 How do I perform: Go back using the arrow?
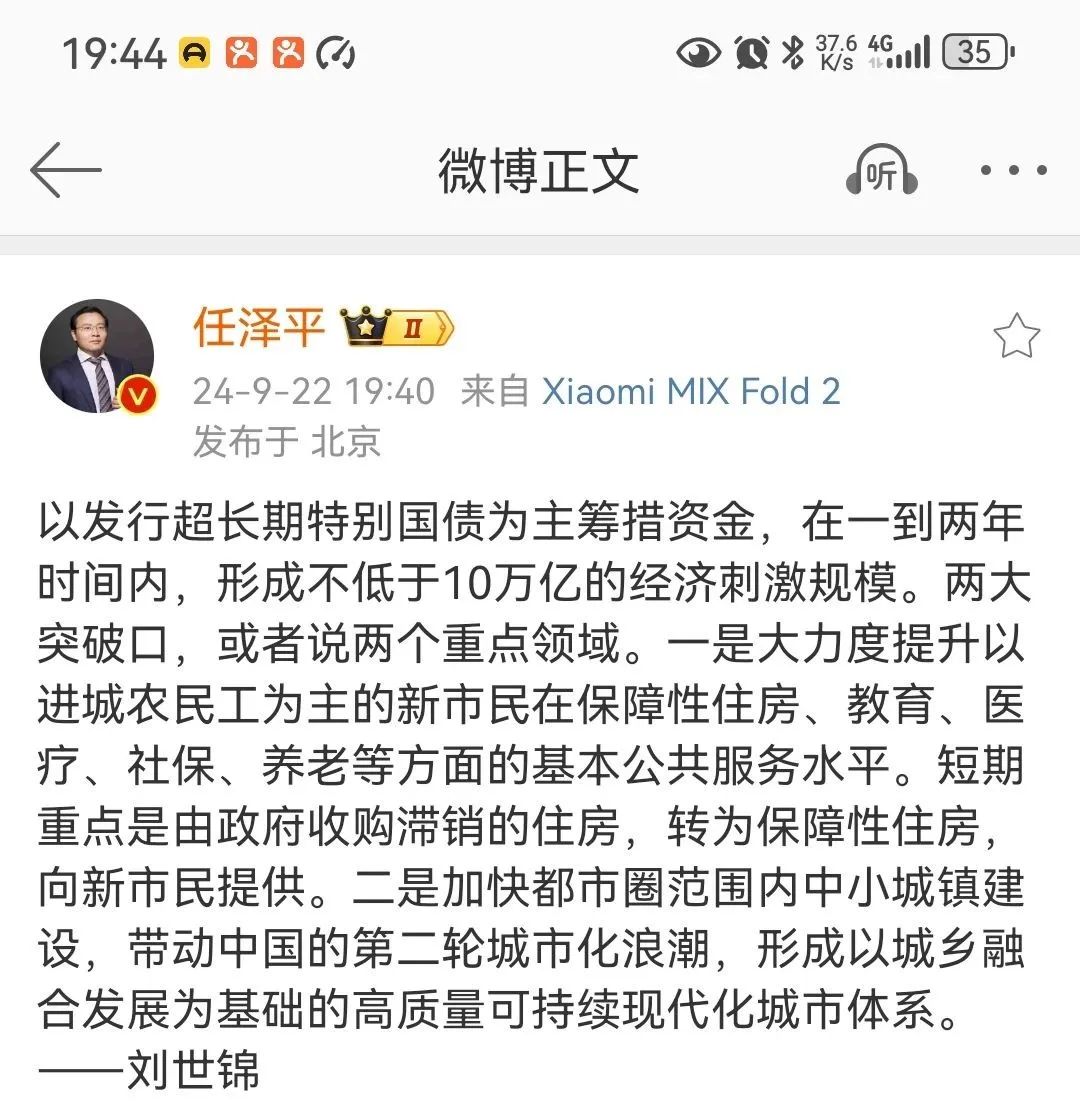(x=65, y=170)
